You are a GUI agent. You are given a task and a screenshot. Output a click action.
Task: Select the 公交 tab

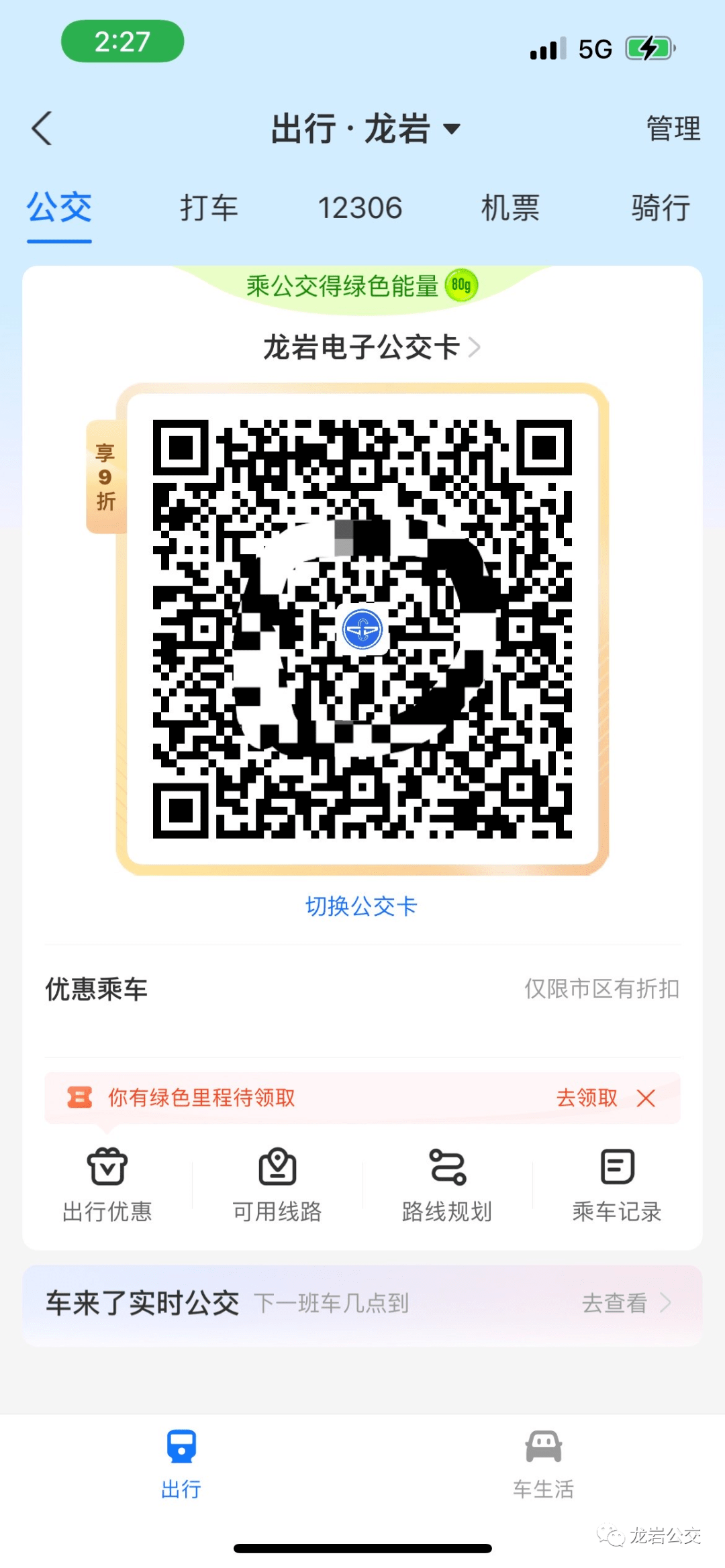coord(59,208)
